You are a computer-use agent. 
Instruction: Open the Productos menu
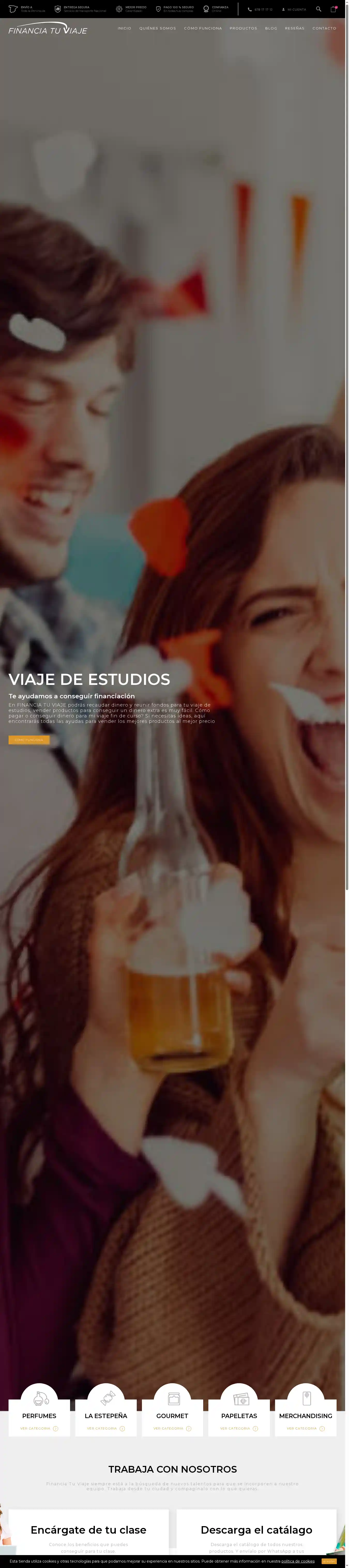(x=243, y=28)
